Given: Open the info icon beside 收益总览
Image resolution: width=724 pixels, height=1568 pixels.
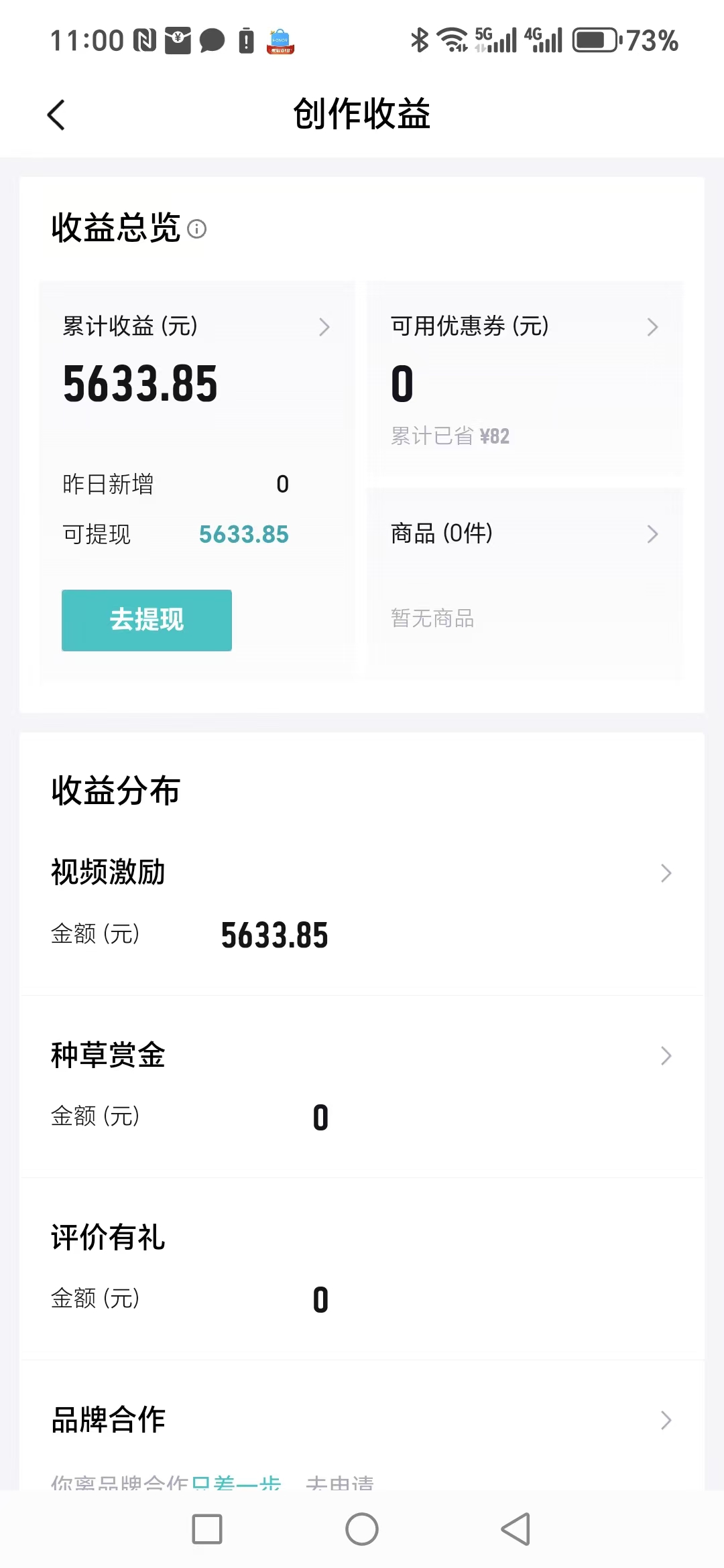Looking at the screenshot, I should pyautogui.click(x=196, y=229).
